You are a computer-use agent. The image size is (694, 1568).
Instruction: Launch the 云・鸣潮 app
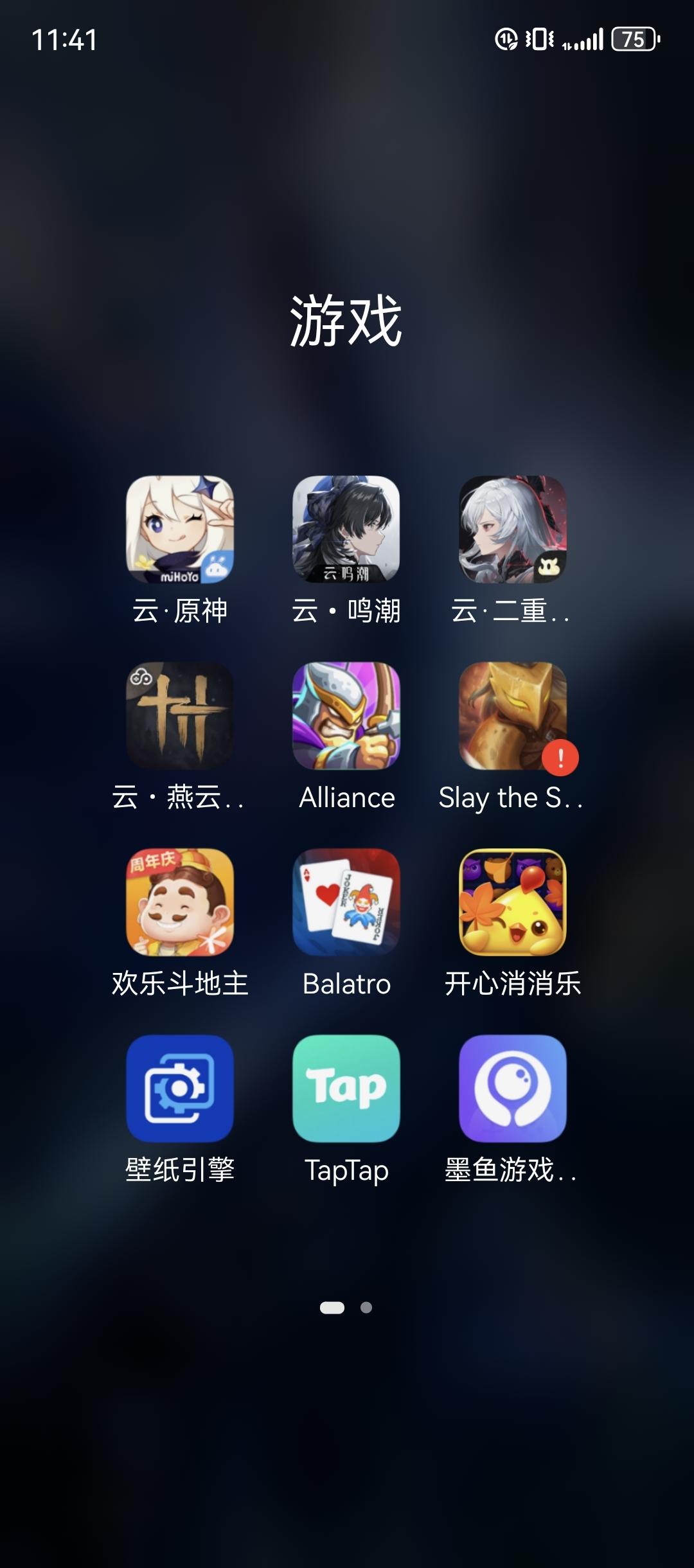pos(346,530)
